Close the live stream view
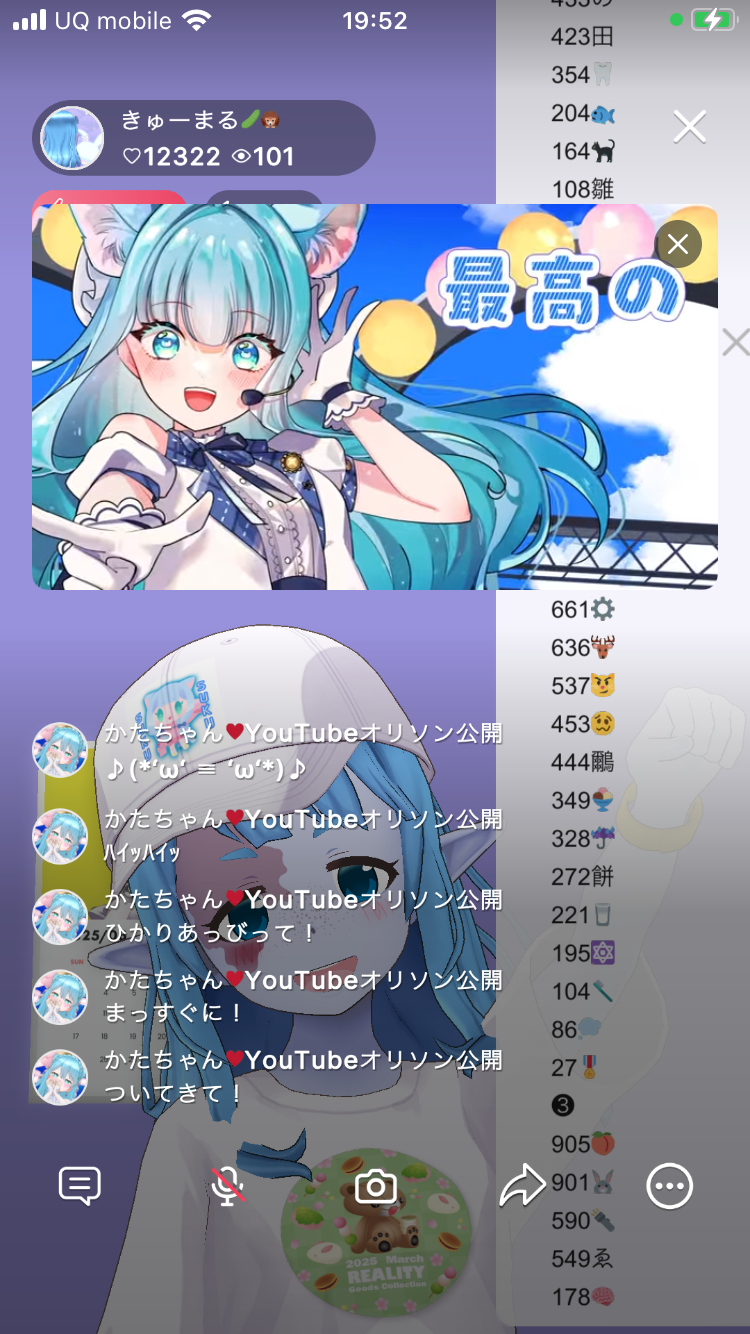Viewport: 750px width, 1334px height. (689, 127)
